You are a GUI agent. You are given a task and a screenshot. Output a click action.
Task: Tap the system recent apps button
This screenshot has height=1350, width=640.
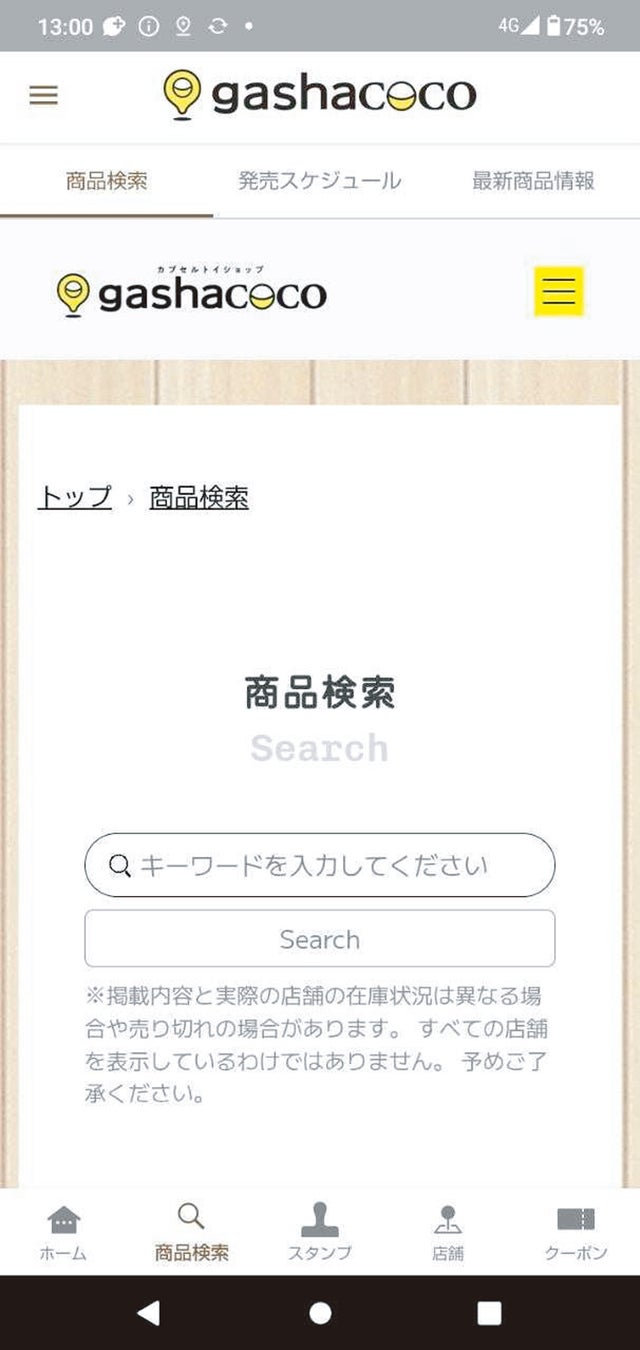pos(489,1313)
